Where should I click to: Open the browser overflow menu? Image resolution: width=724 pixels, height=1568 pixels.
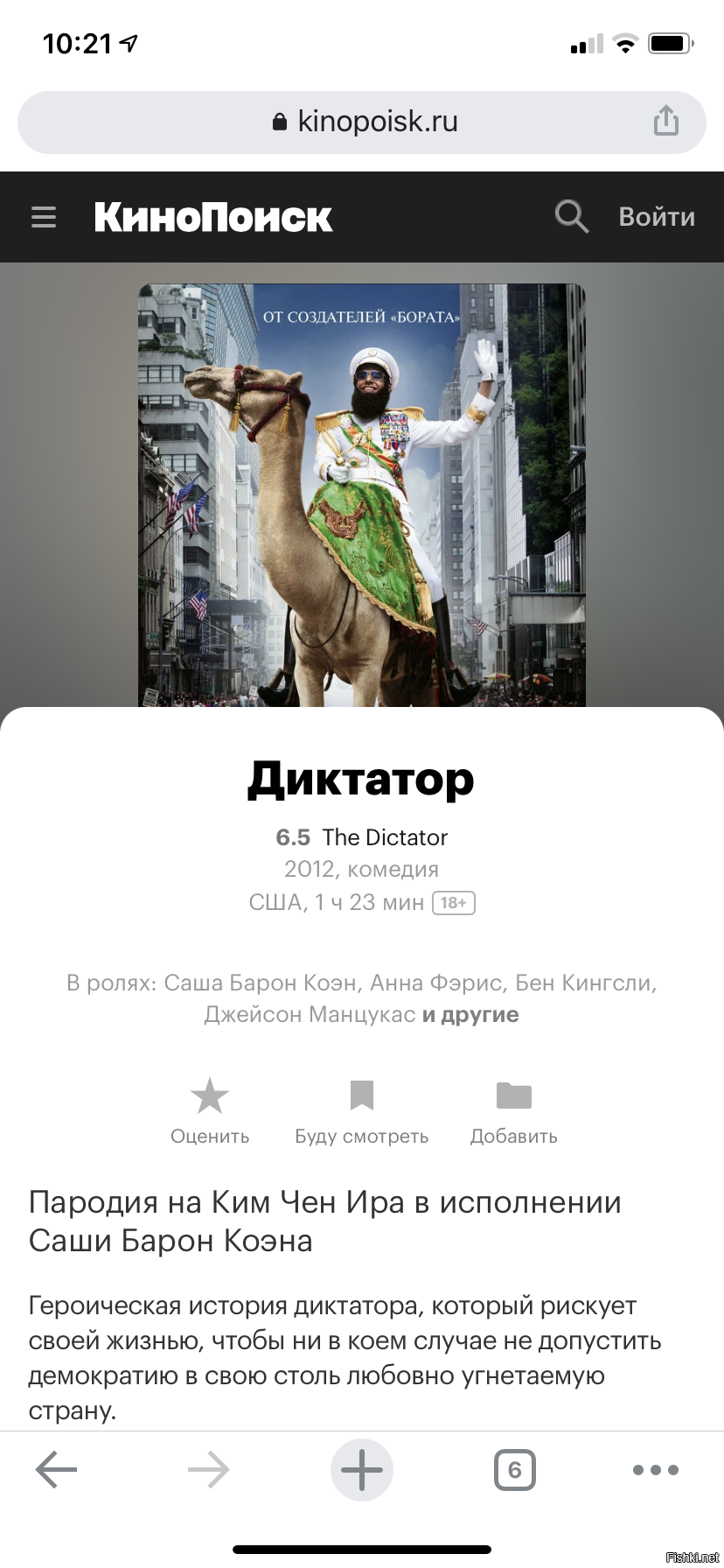656,1470
